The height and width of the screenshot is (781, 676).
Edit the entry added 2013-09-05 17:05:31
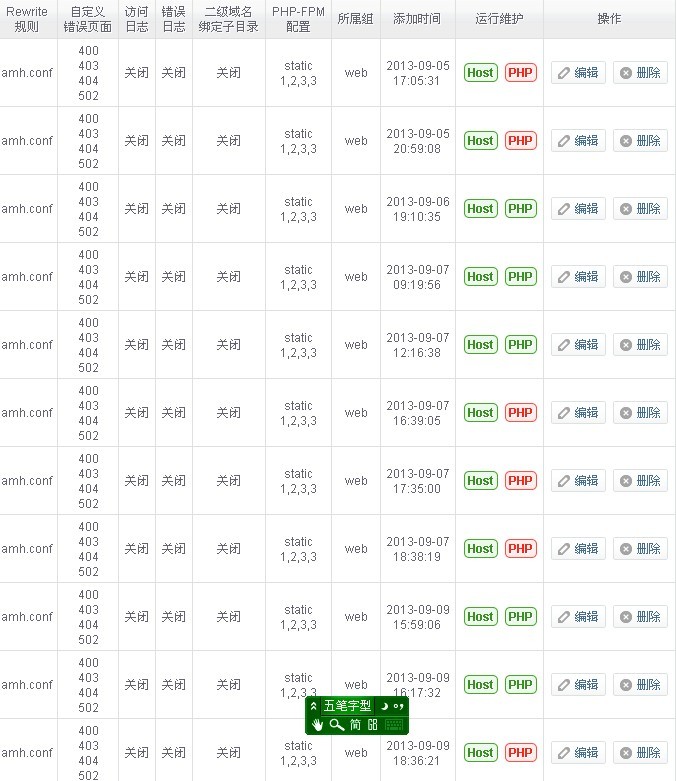[x=578, y=73]
